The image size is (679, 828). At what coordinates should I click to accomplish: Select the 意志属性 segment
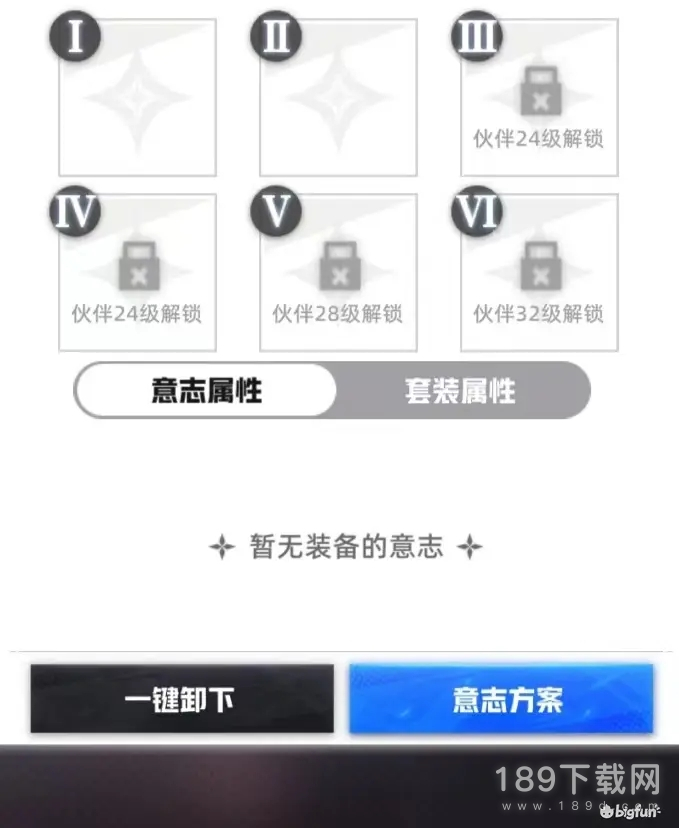206,390
